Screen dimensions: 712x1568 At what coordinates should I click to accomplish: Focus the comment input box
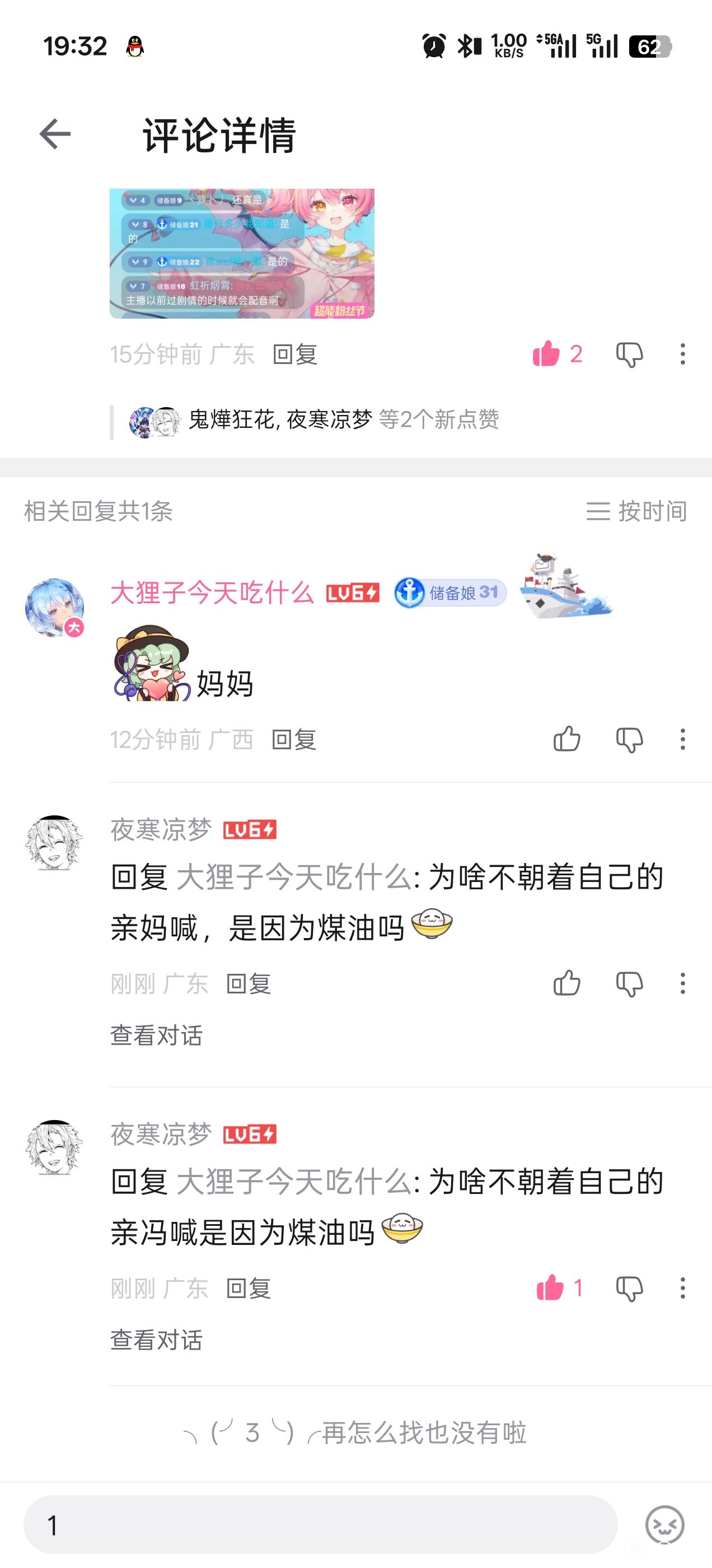point(321,1525)
